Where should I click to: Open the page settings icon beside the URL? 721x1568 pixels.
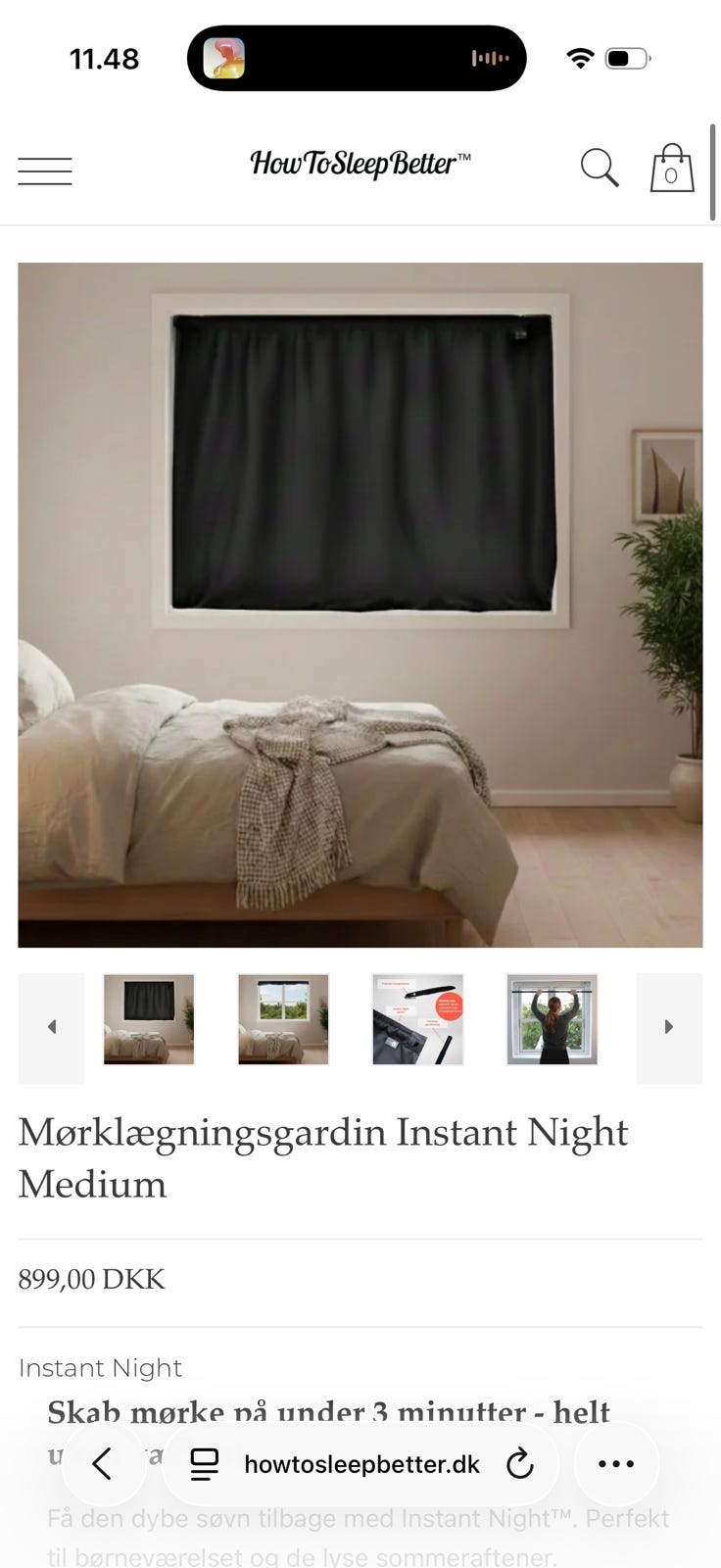[x=204, y=1464]
